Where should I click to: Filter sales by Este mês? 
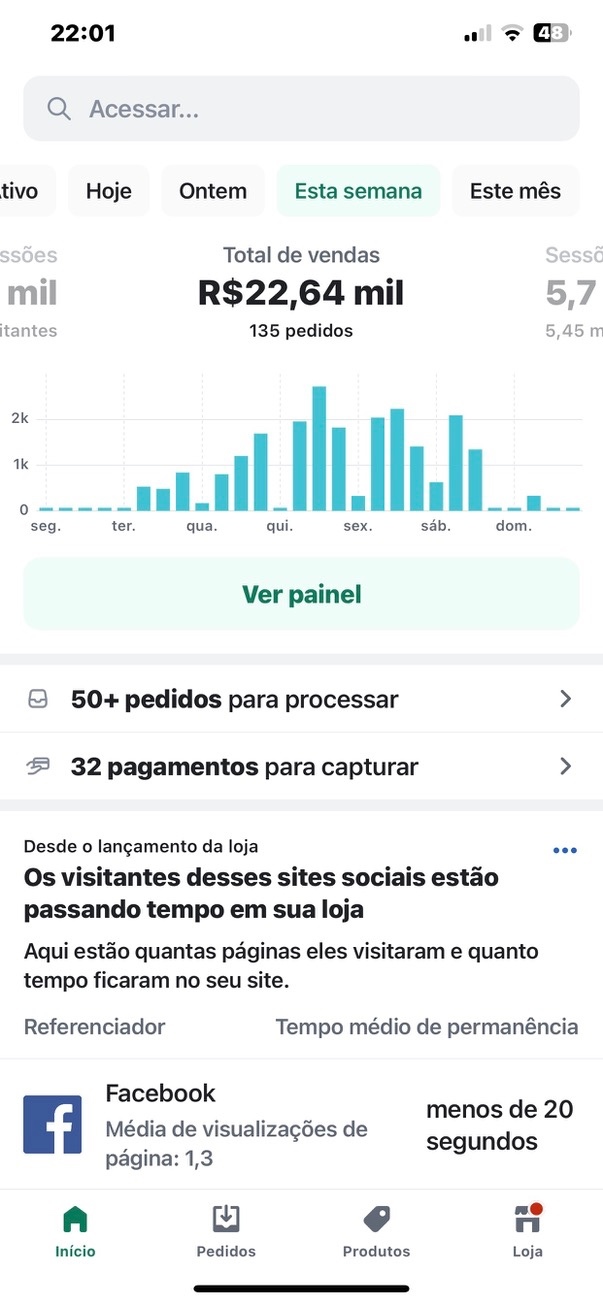point(515,191)
